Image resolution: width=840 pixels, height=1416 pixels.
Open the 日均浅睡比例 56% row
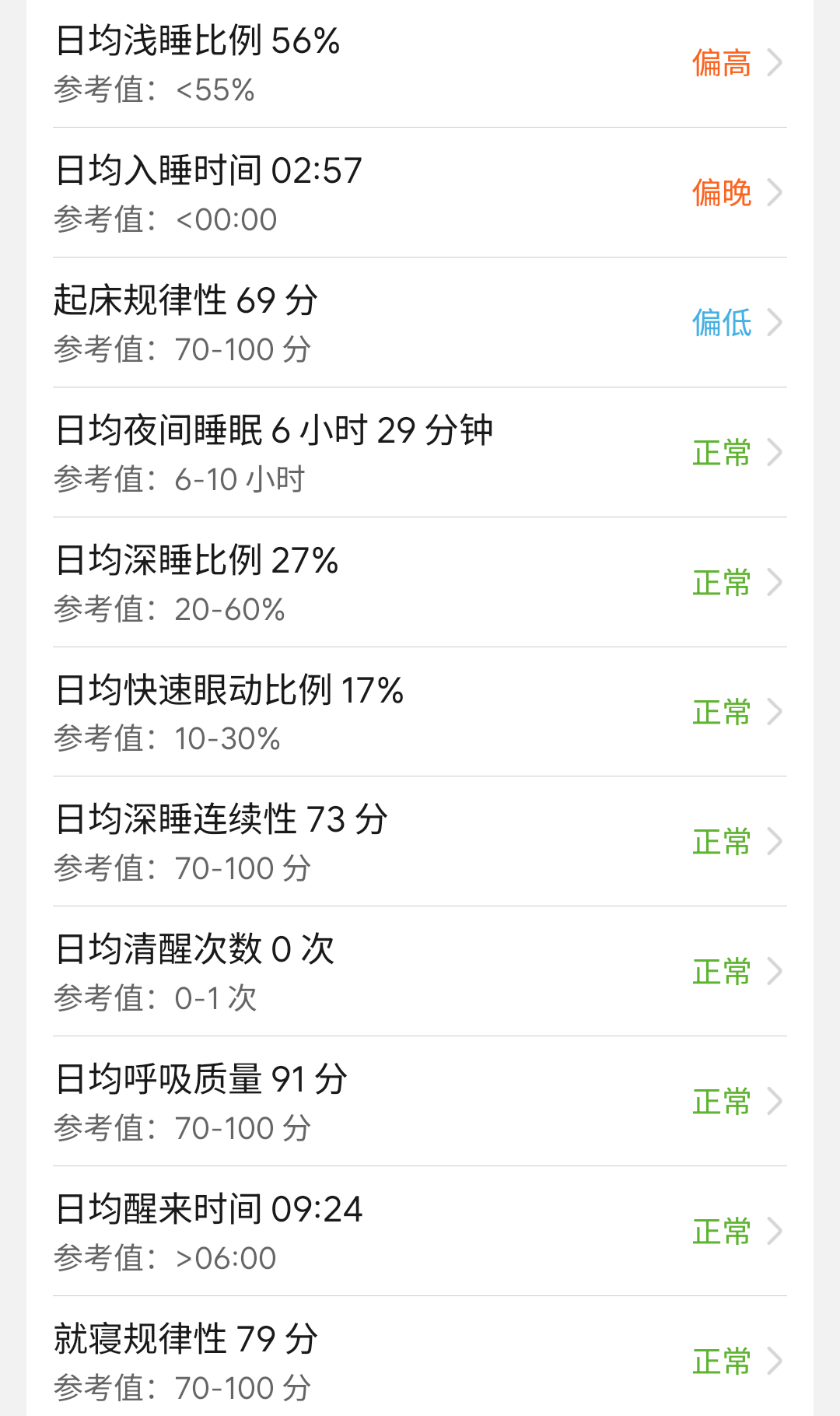(x=420, y=63)
